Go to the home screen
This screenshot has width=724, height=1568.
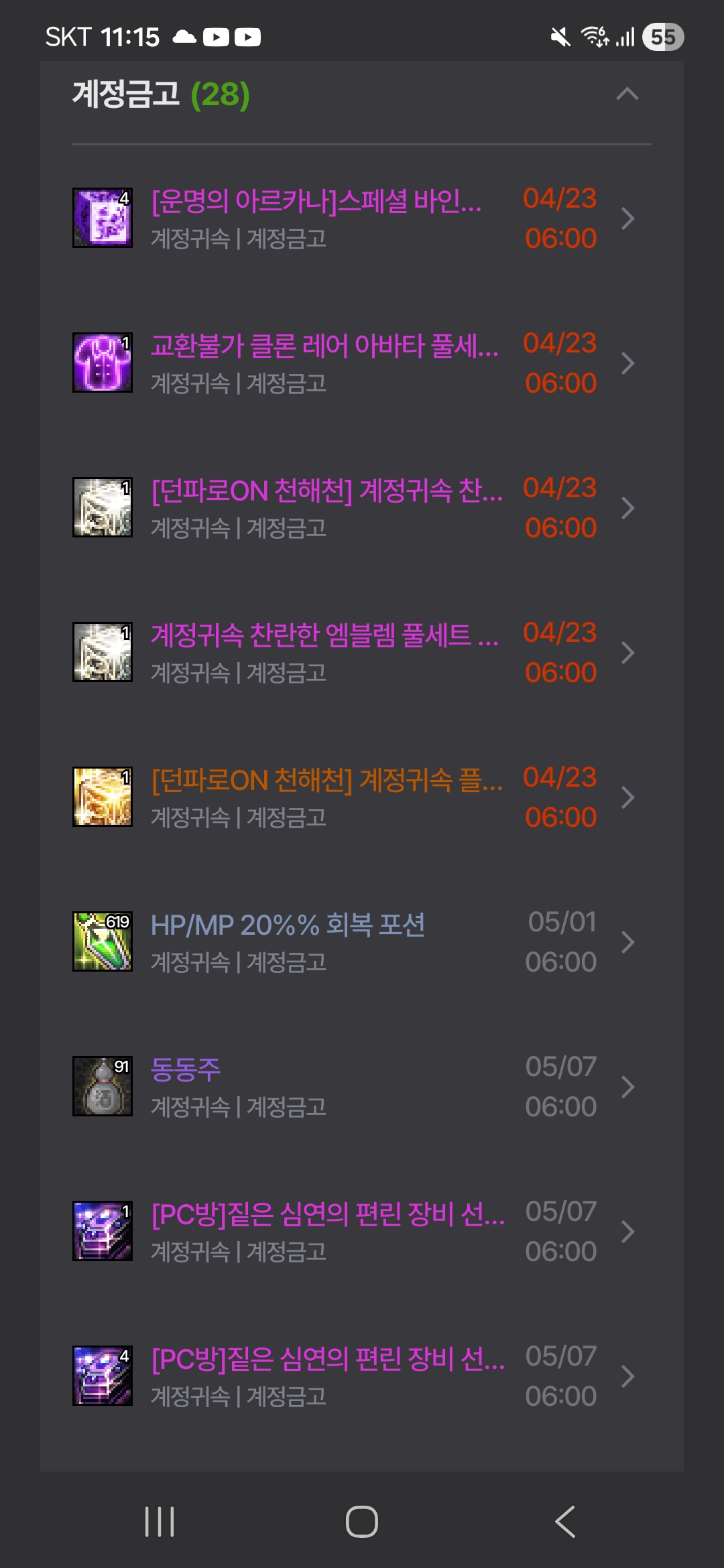362,1521
